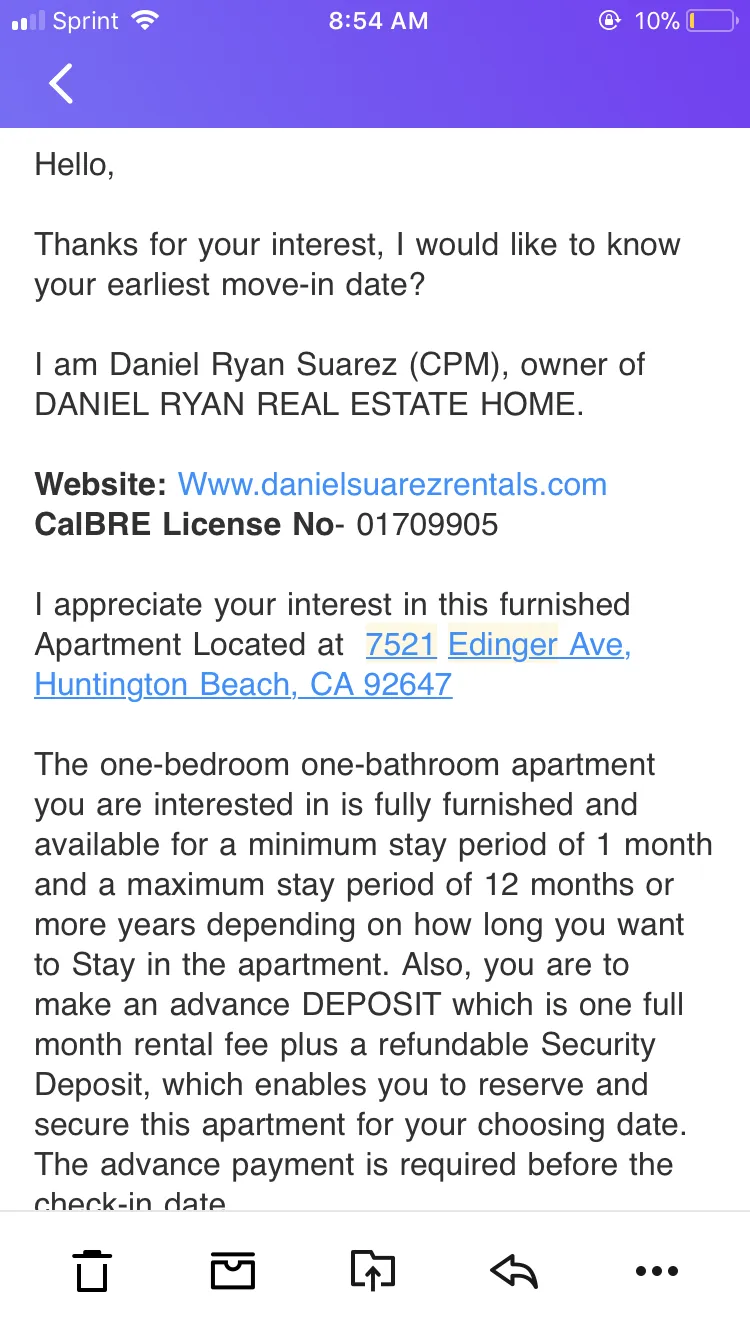The width and height of the screenshot is (750, 1334).
Task: Open the danielsuarezrentals.com website link
Action: point(392,485)
